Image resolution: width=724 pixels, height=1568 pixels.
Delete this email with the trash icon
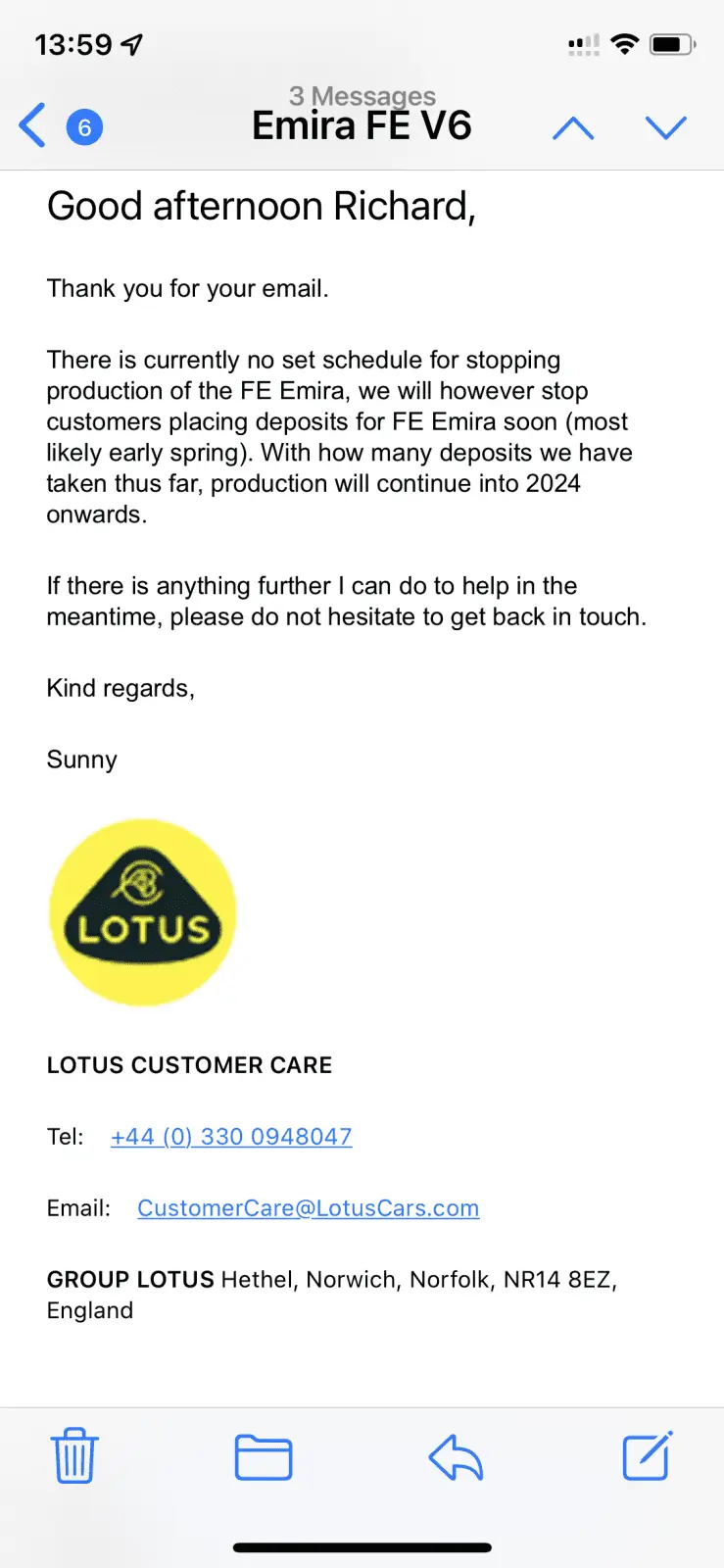[x=73, y=1456]
